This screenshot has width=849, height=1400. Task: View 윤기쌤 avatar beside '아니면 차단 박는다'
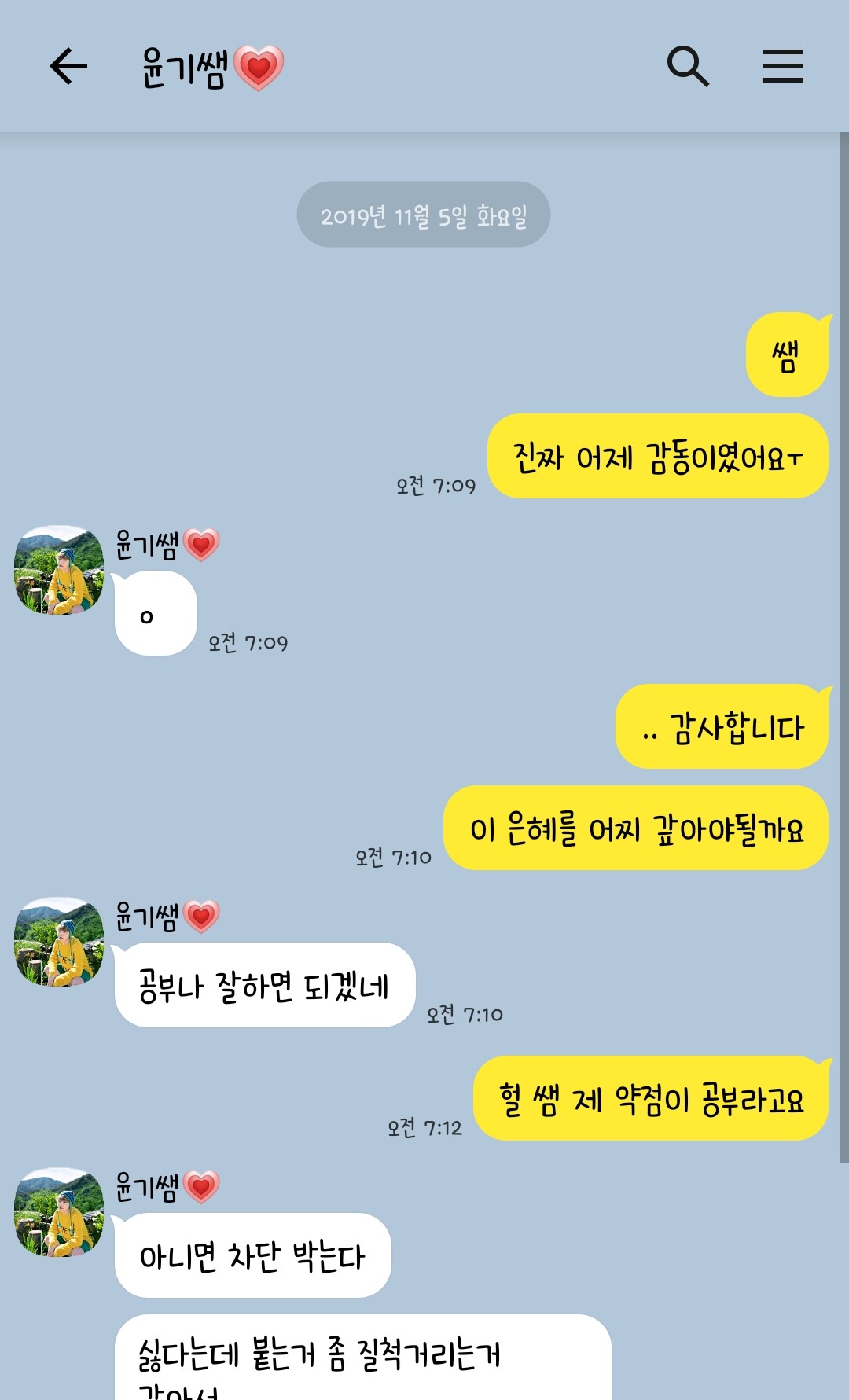coord(59,1212)
